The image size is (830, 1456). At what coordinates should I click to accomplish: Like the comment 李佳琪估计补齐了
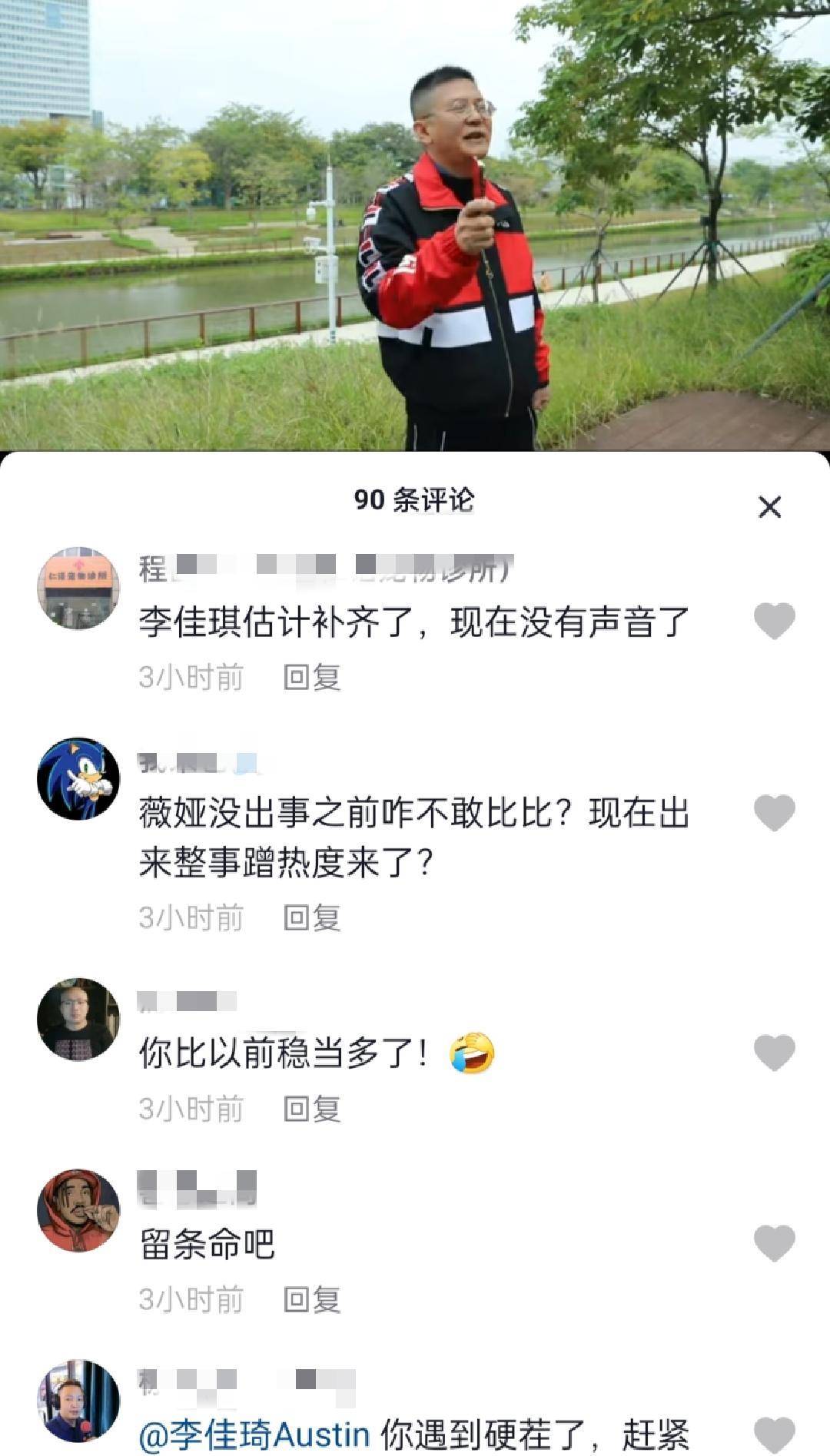coord(774,621)
